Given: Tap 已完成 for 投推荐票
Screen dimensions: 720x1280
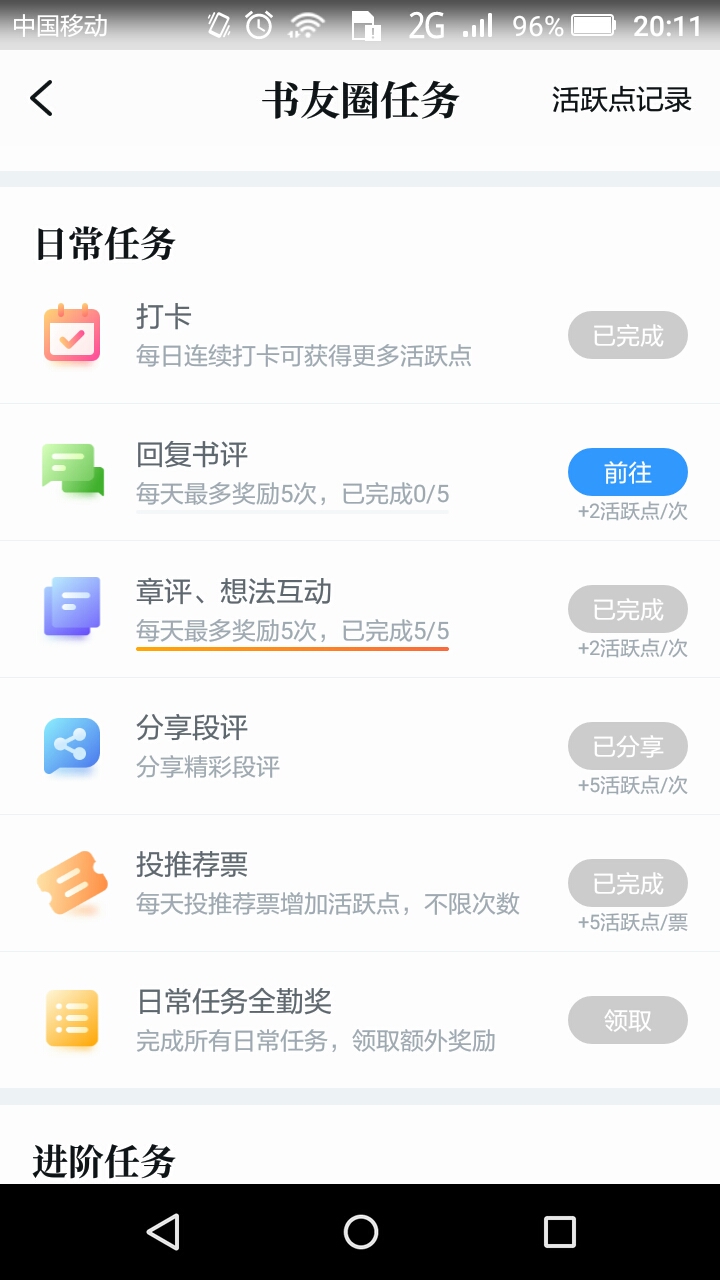Looking at the screenshot, I should click(628, 883).
